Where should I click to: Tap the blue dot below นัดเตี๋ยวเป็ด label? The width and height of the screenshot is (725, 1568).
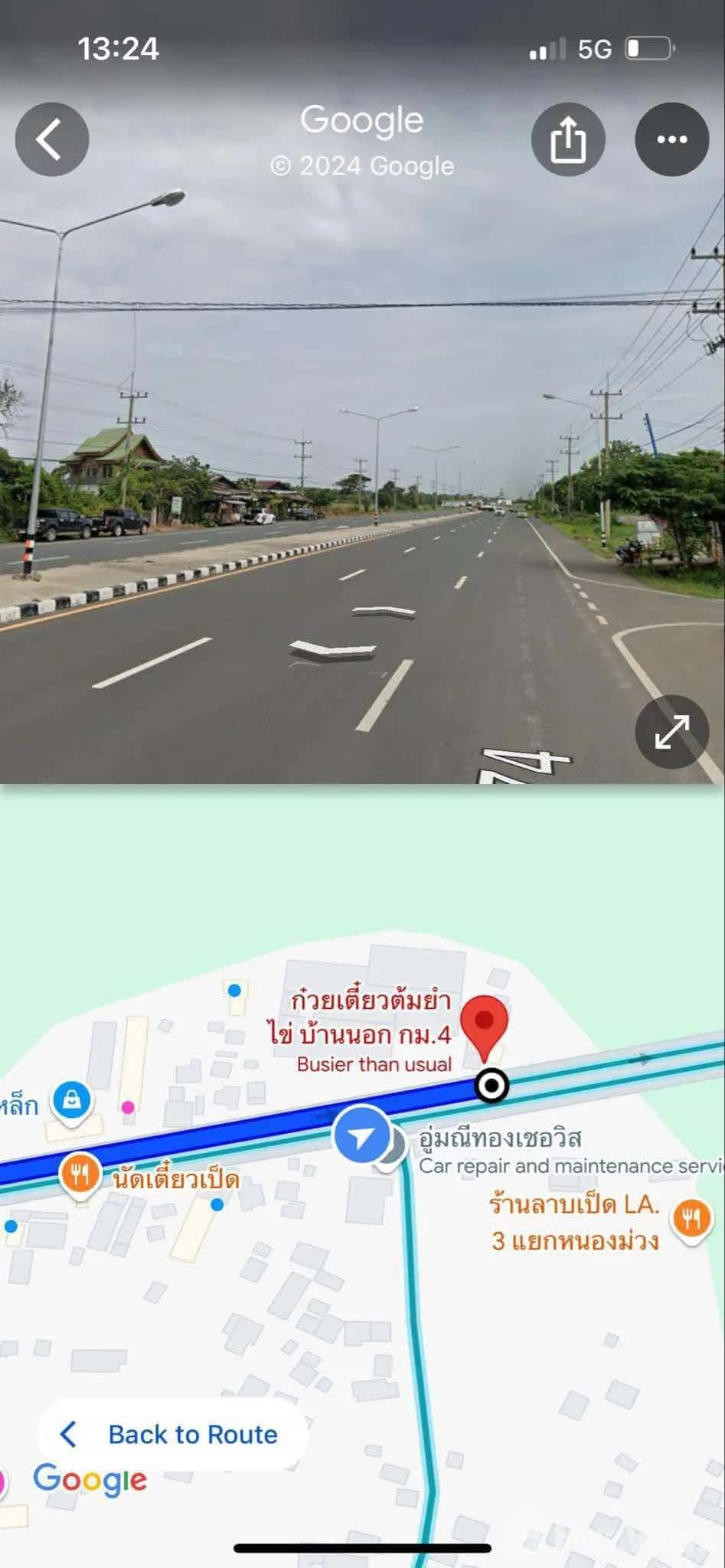click(x=216, y=1204)
